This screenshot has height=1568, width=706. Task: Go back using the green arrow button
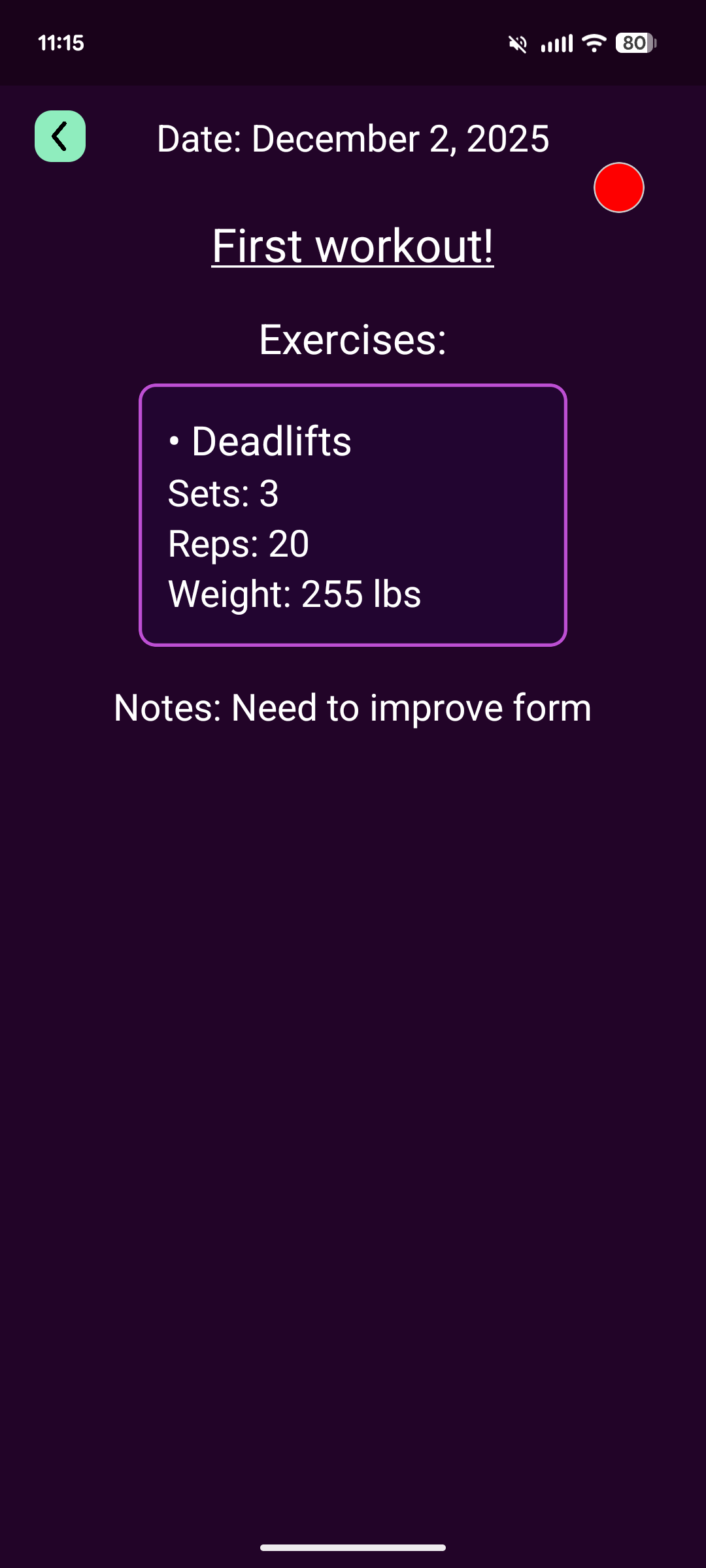[x=60, y=137]
